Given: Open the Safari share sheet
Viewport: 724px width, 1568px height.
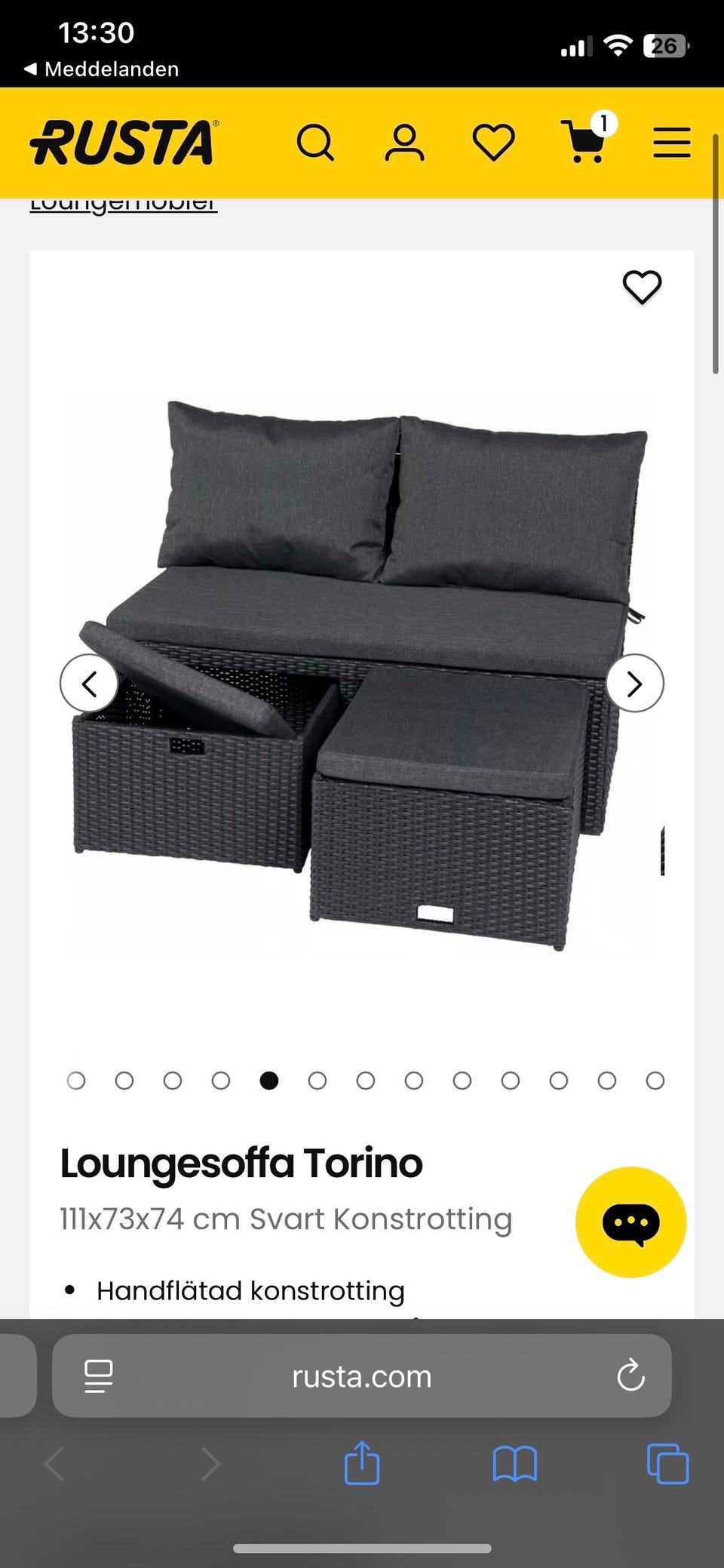Looking at the screenshot, I should tap(362, 1464).
